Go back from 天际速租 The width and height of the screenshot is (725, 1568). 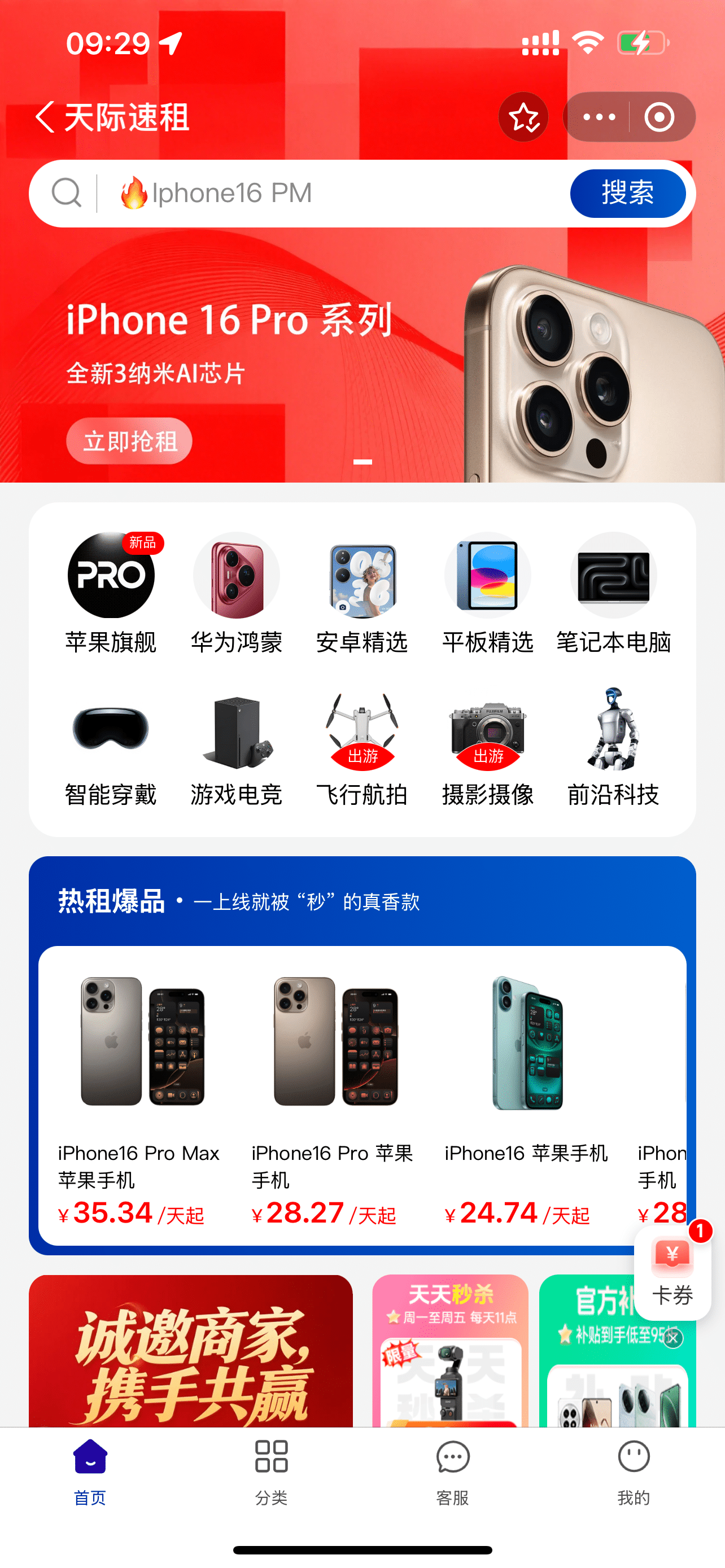45,117
